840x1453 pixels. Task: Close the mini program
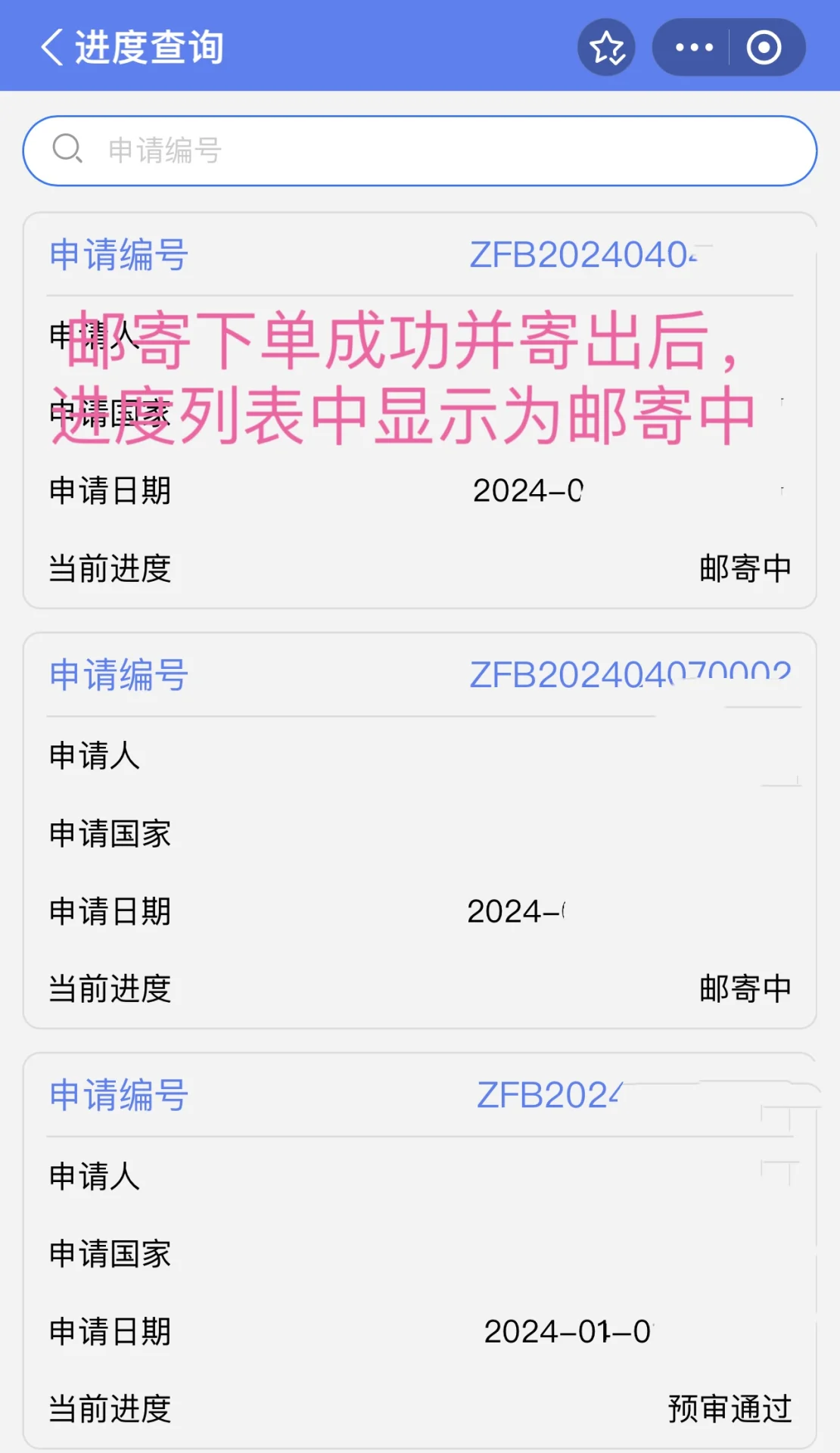[x=764, y=48]
